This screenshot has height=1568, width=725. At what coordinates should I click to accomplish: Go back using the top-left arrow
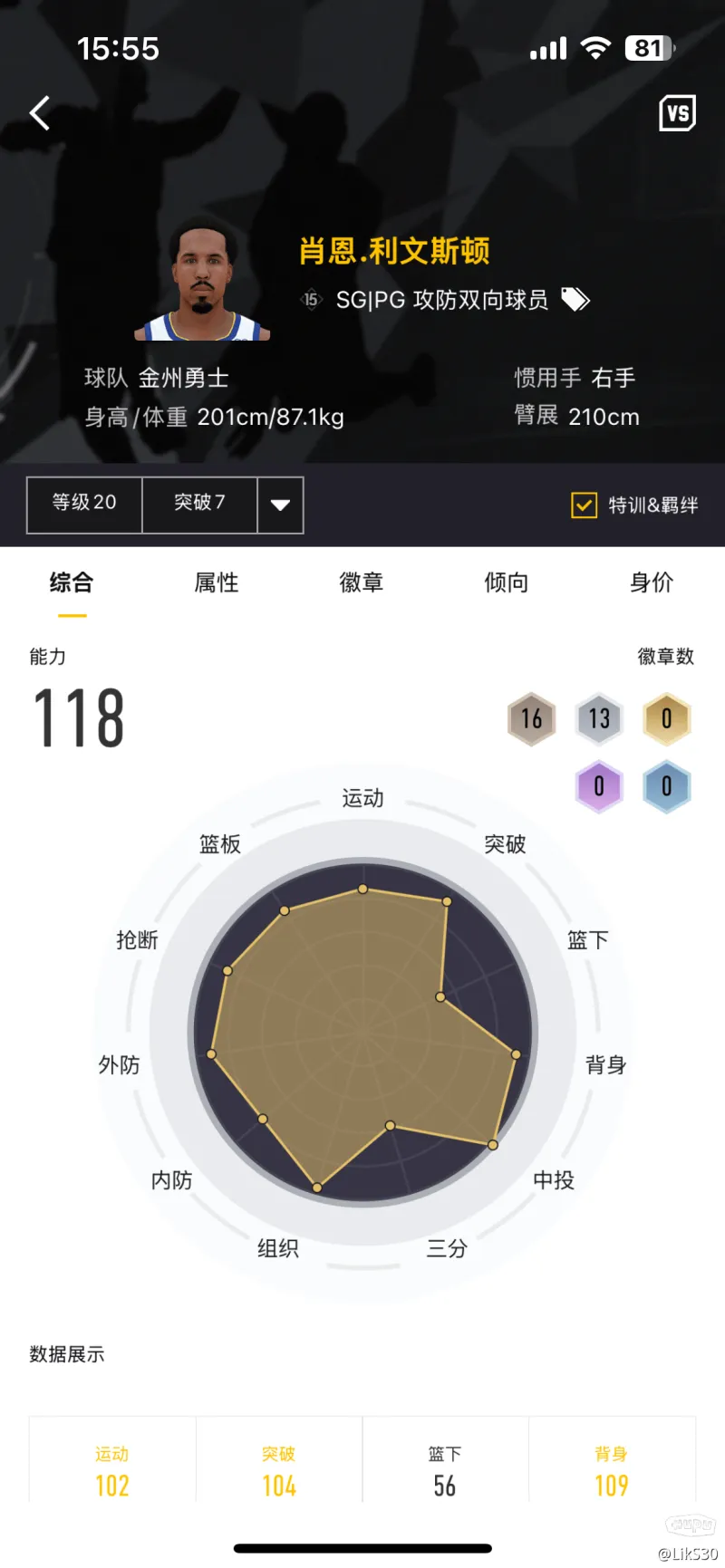pos(40,114)
